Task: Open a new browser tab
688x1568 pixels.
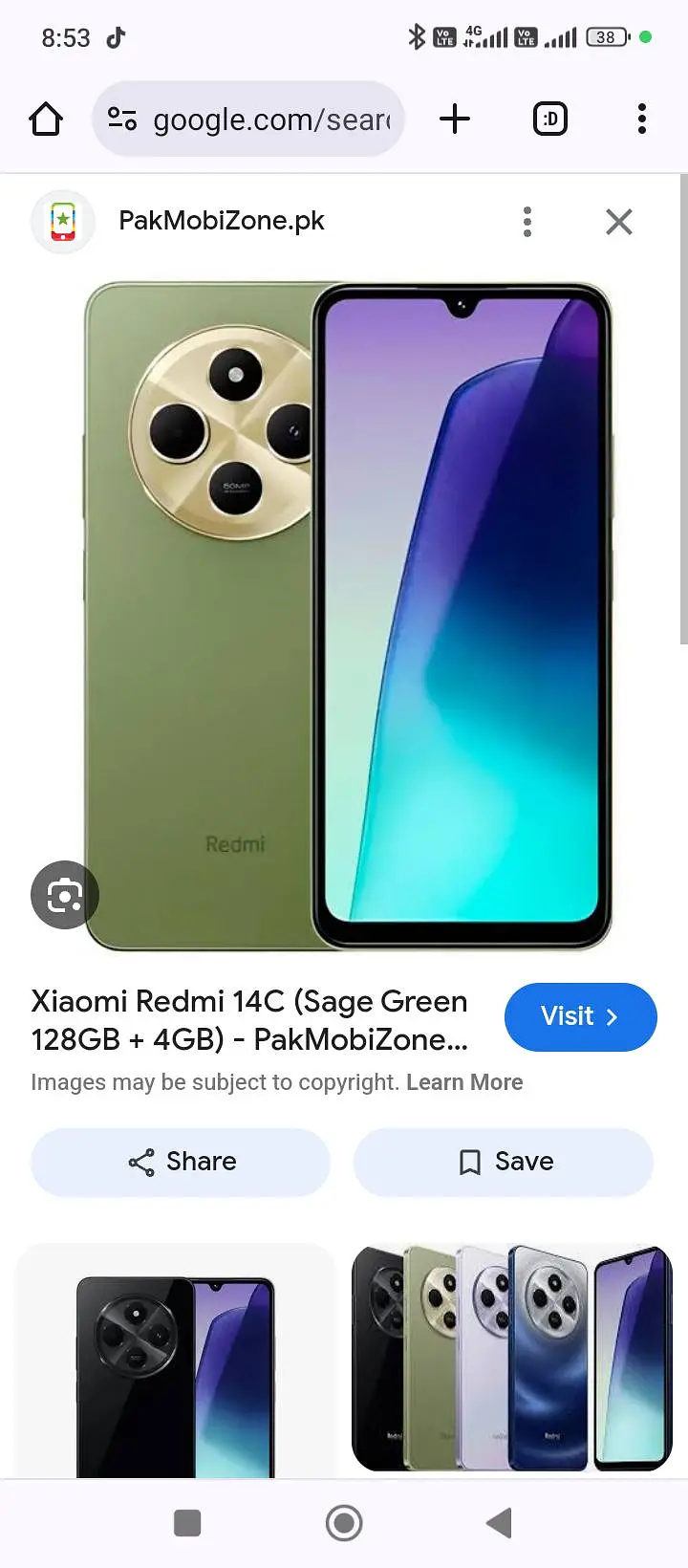Action: [455, 120]
